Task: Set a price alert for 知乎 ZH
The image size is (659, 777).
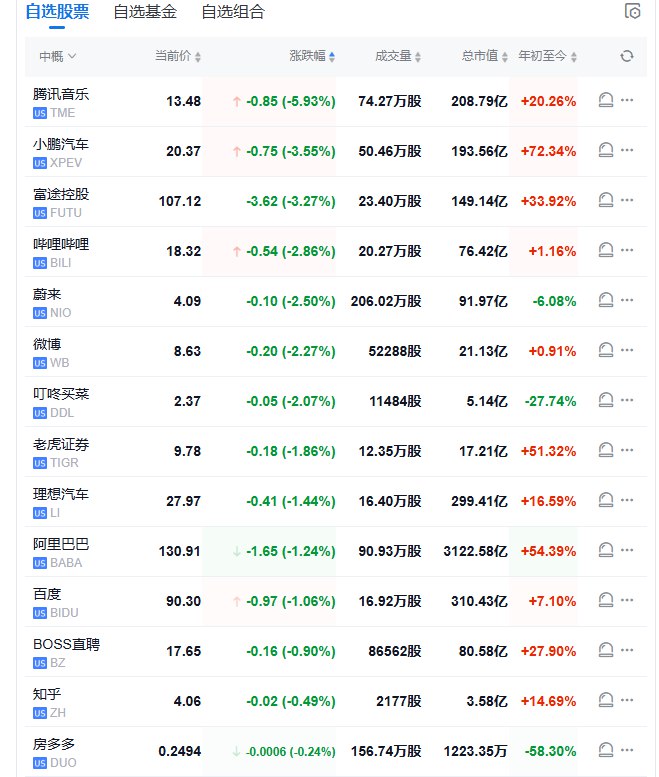Action: pyautogui.click(x=605, y=700)
